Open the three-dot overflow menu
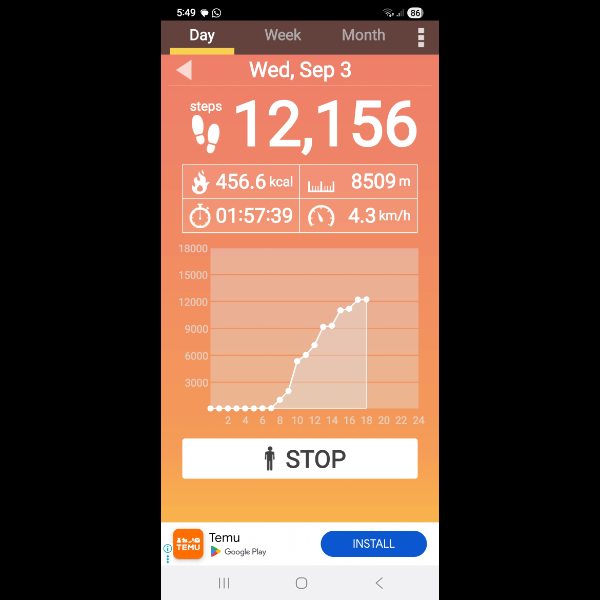The image size is (600, 600). coord(421,37)
